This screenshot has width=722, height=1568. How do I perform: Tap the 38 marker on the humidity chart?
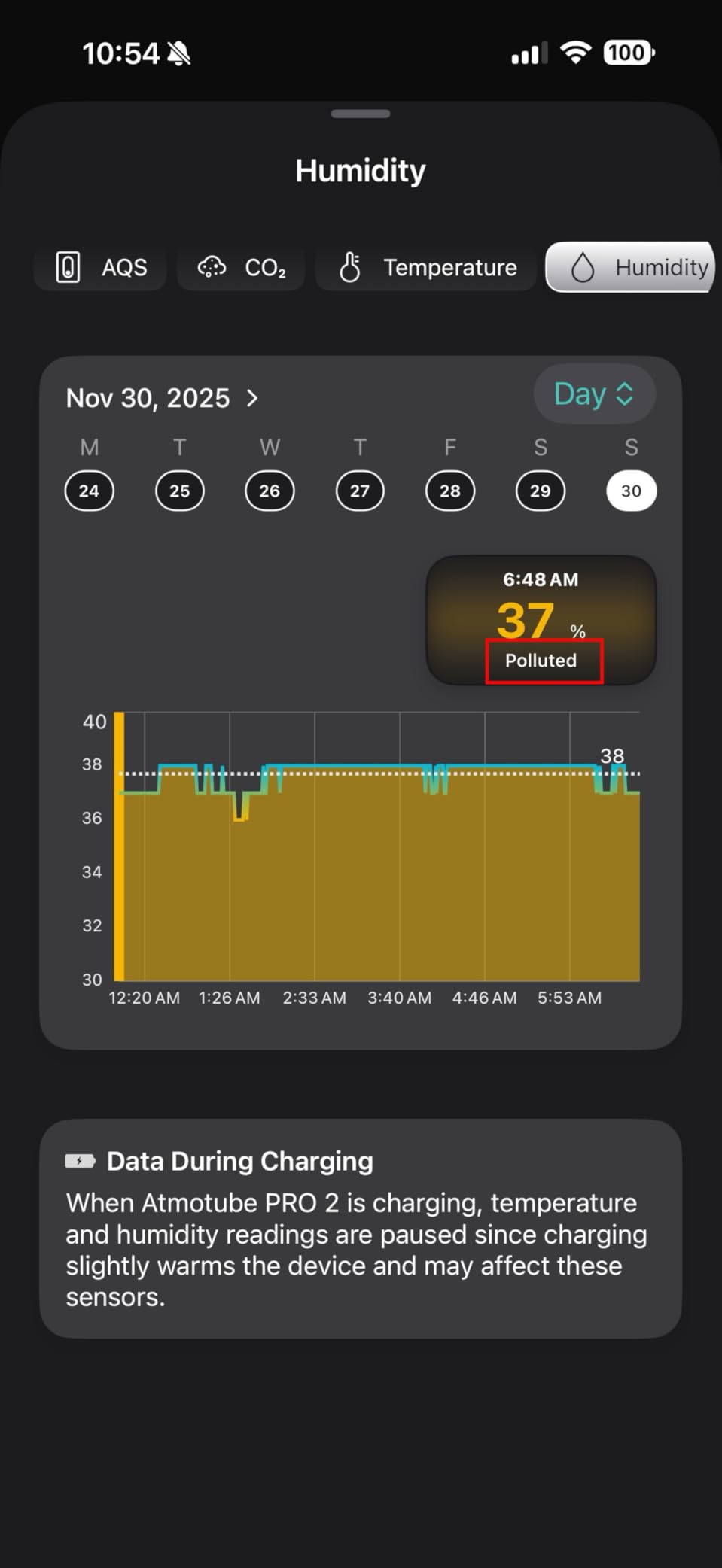(x=613, y=755)
